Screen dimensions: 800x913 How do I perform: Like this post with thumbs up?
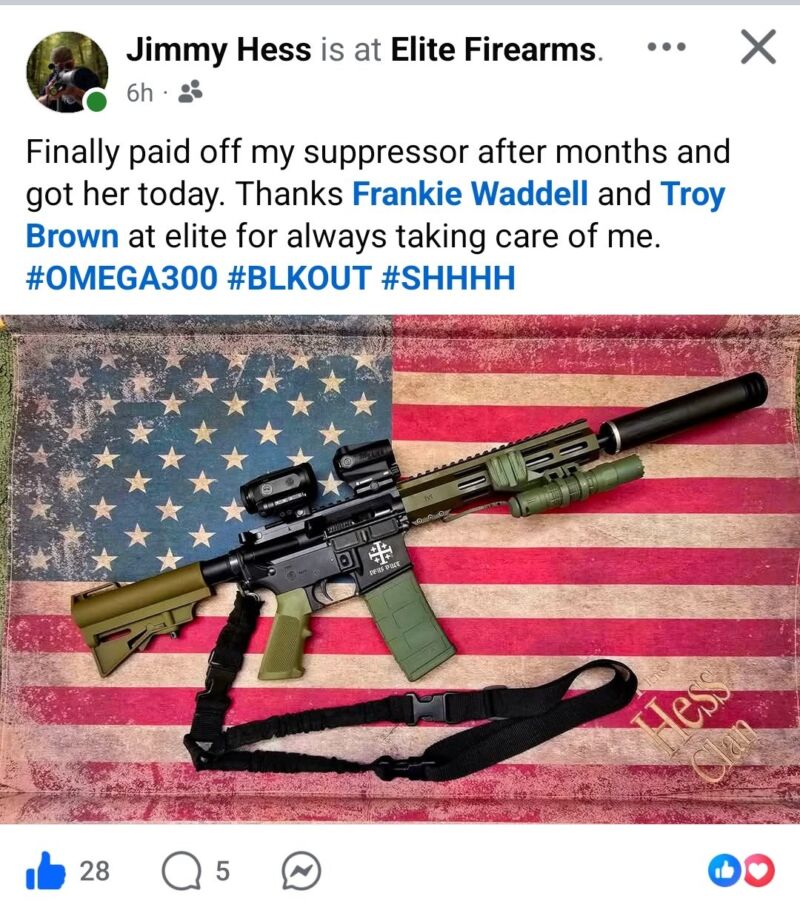tap(45, 872)
